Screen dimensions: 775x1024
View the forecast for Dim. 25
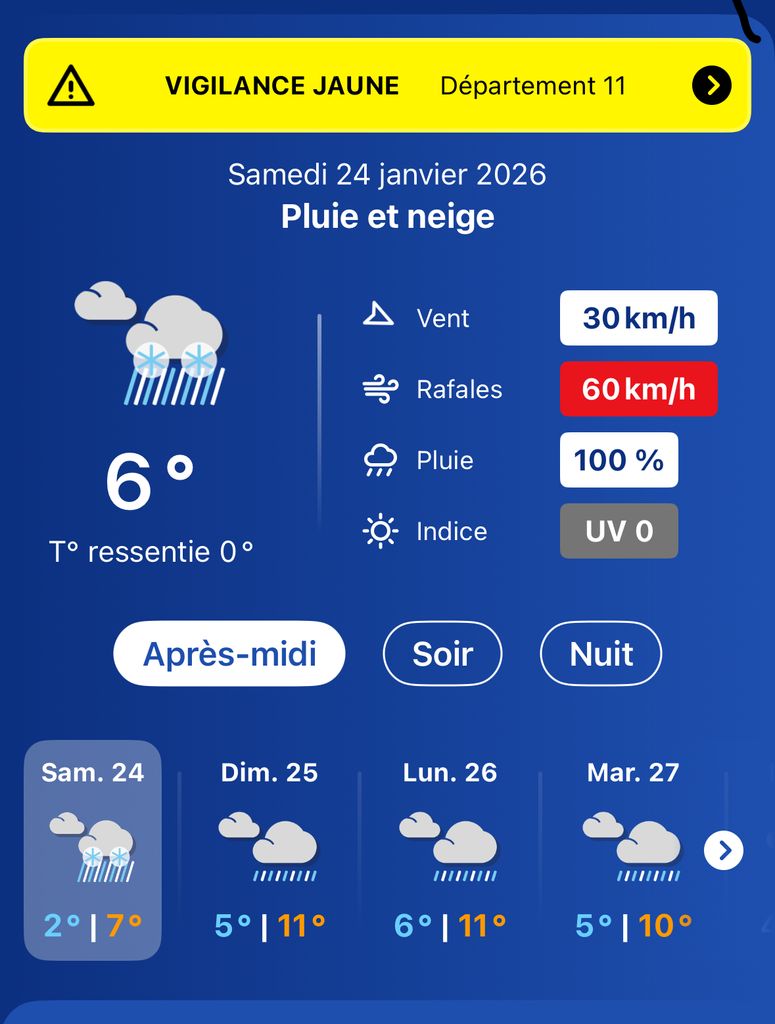tap(269, 850)
